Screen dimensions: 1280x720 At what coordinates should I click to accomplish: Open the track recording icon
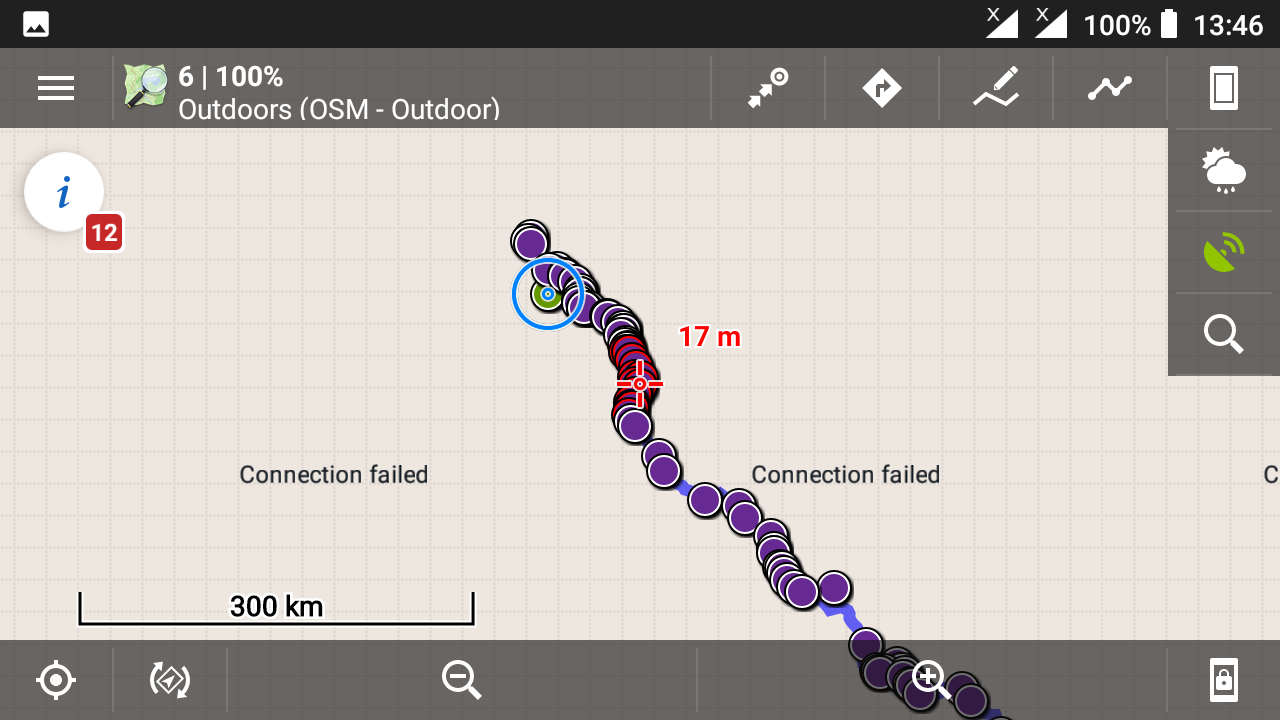tap(1110, 89)
